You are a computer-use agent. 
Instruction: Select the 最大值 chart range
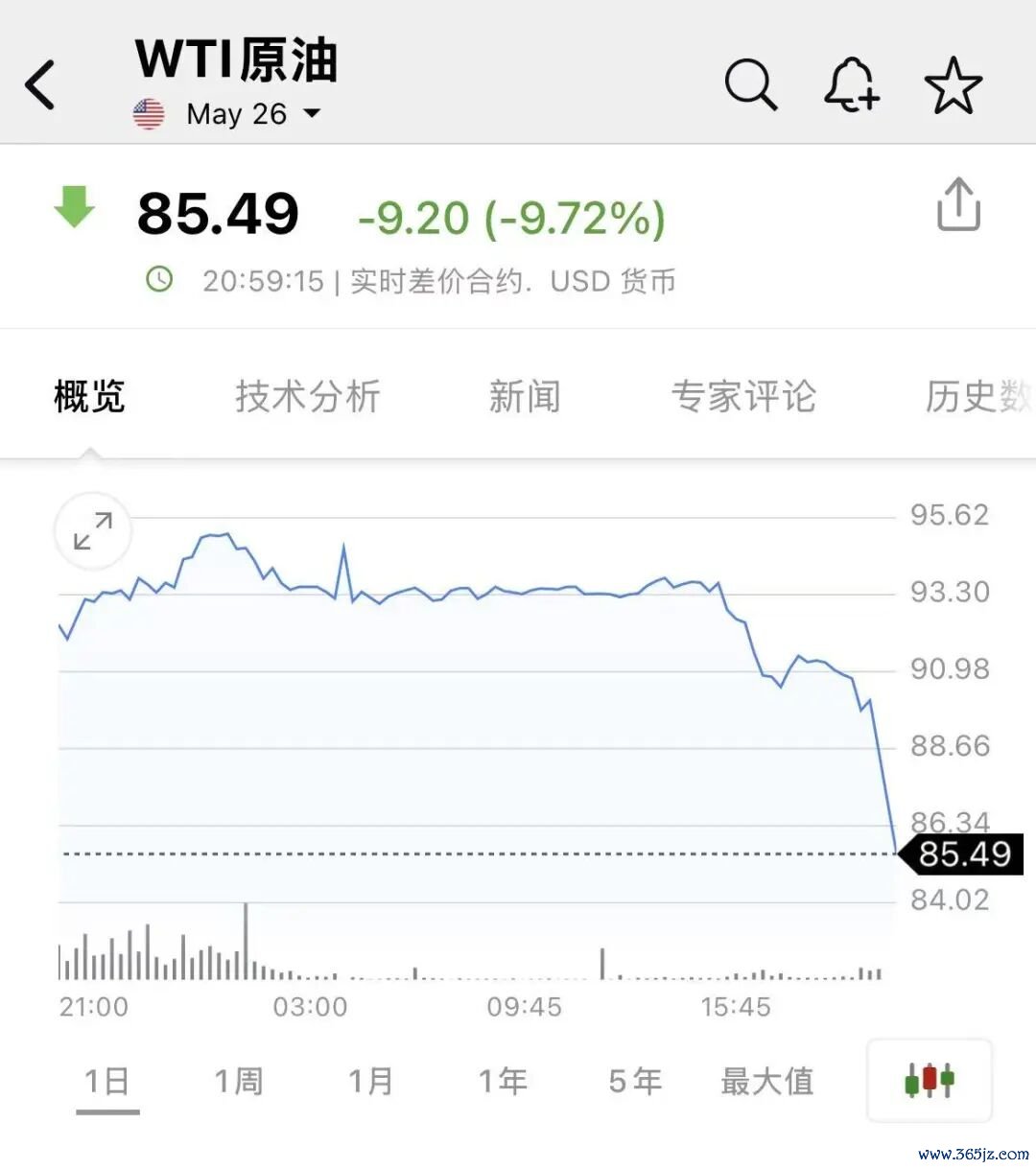[x=767, y=1082]
